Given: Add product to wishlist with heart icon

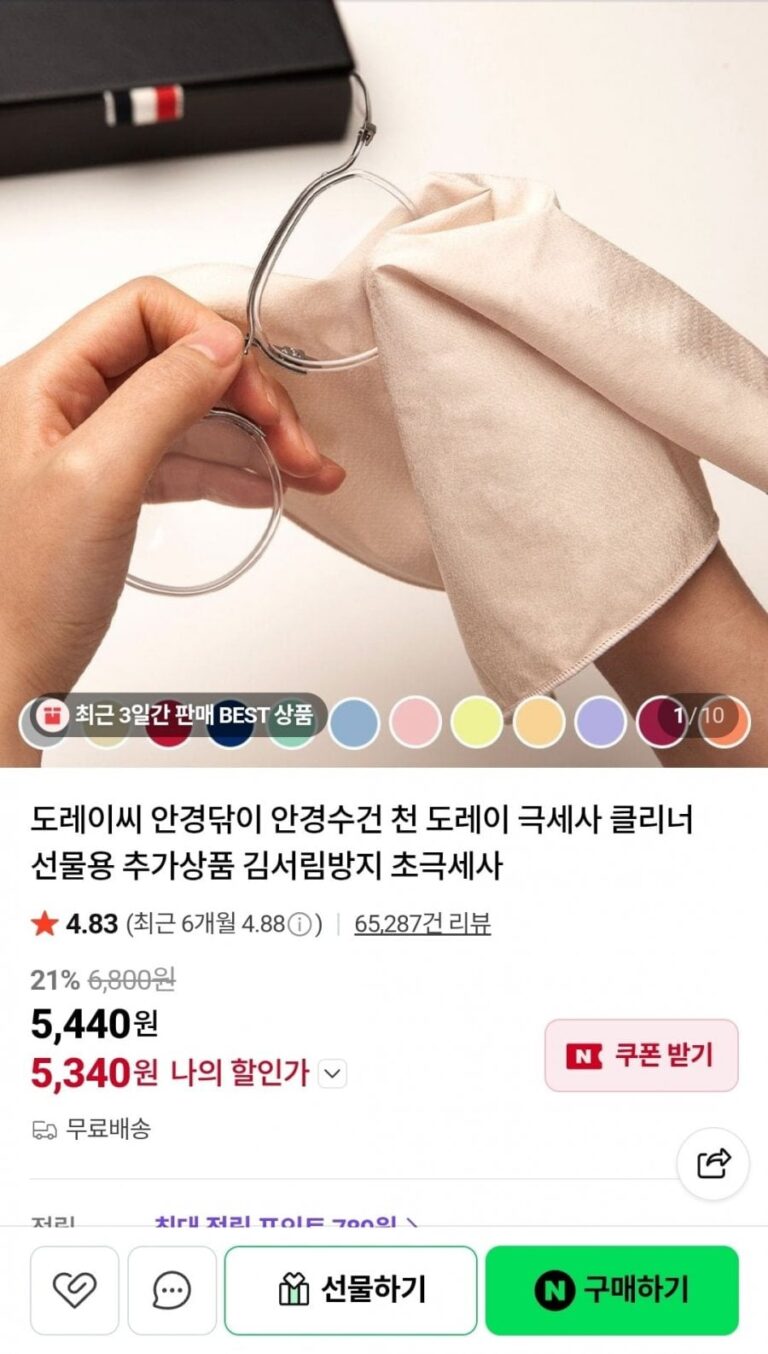Looking at the screenshot, I should pos(74,1290).
